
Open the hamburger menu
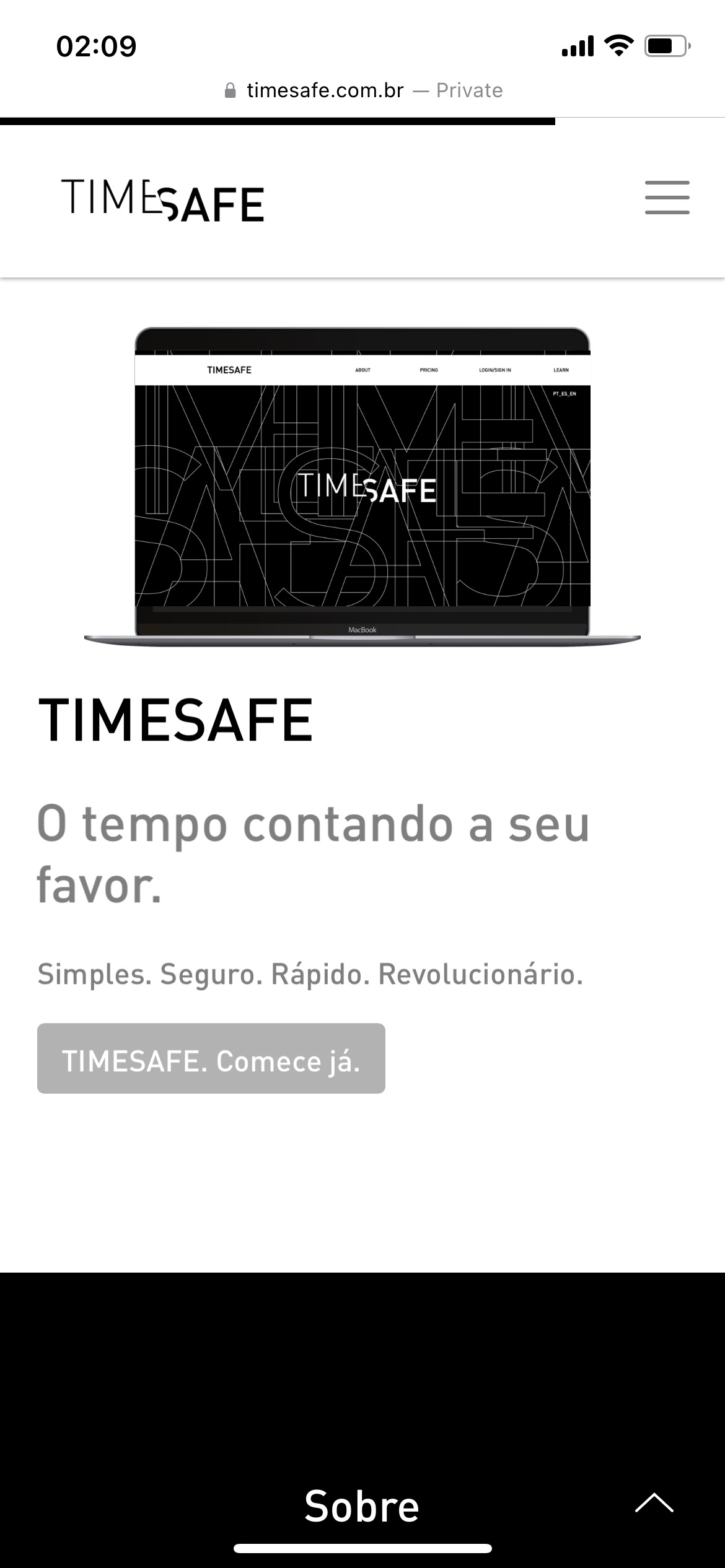click(x=667, y=198)
